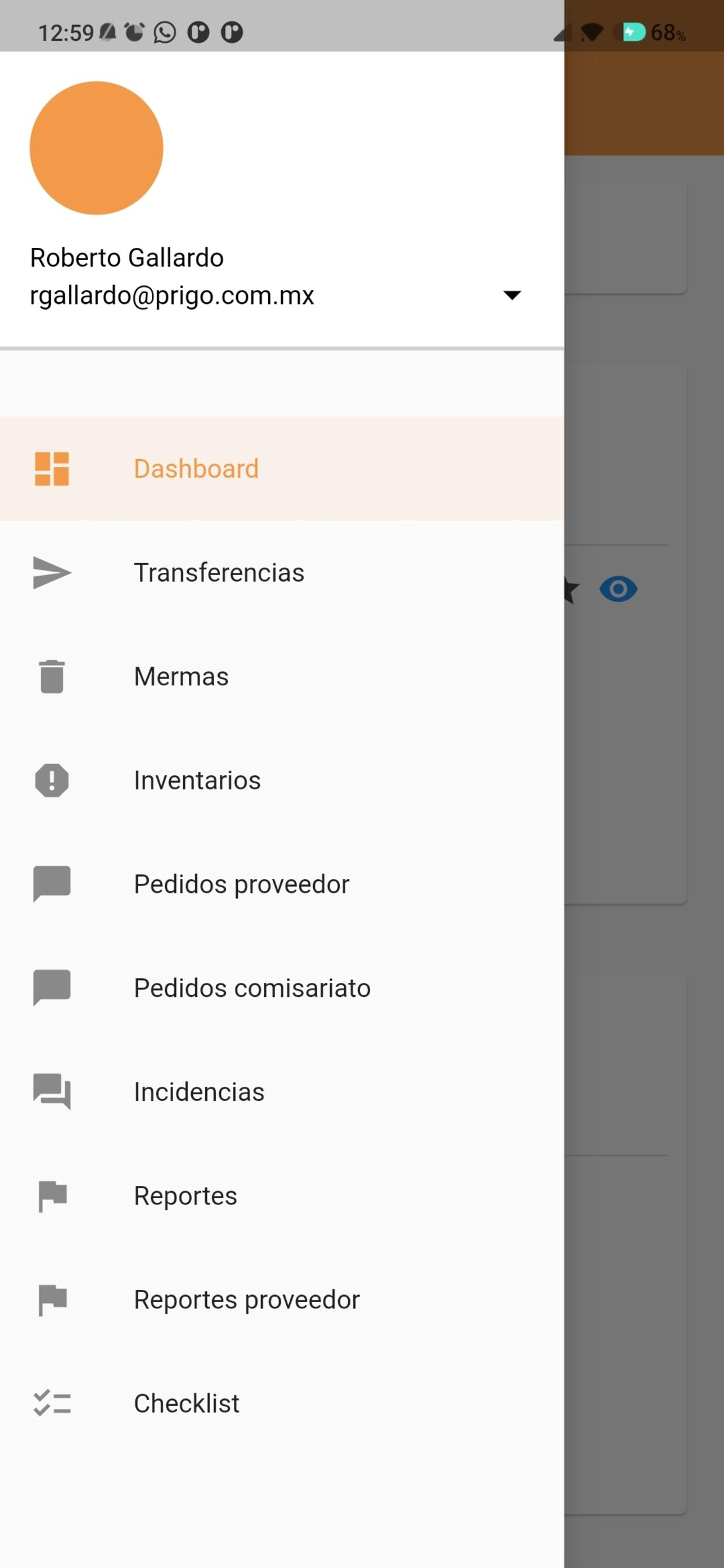Open the Mermas section
Screen dimensions: 724x1568
click(x=282, y=676)
